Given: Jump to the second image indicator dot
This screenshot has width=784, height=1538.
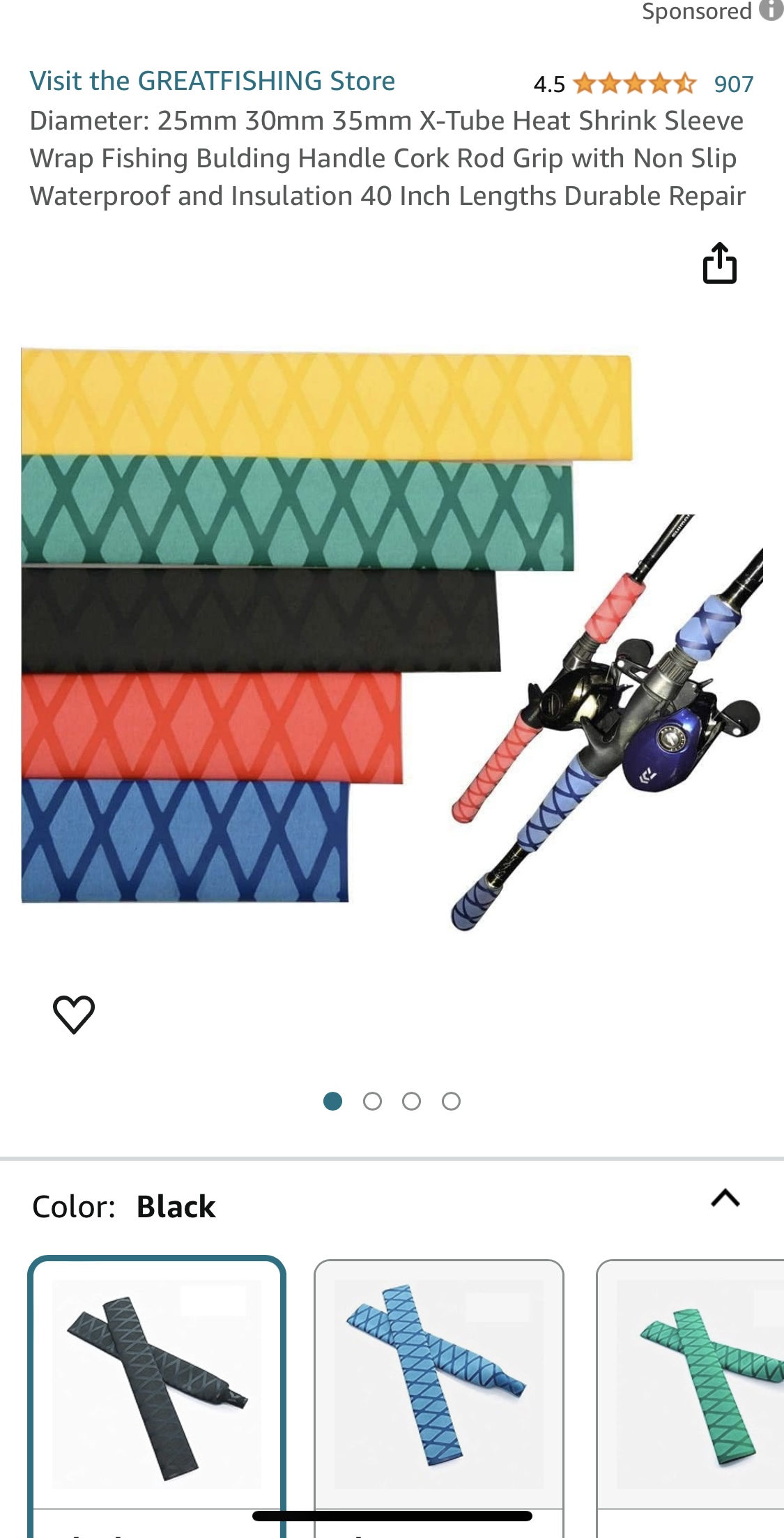Looking at the screenshot, I should [372, 1101].
